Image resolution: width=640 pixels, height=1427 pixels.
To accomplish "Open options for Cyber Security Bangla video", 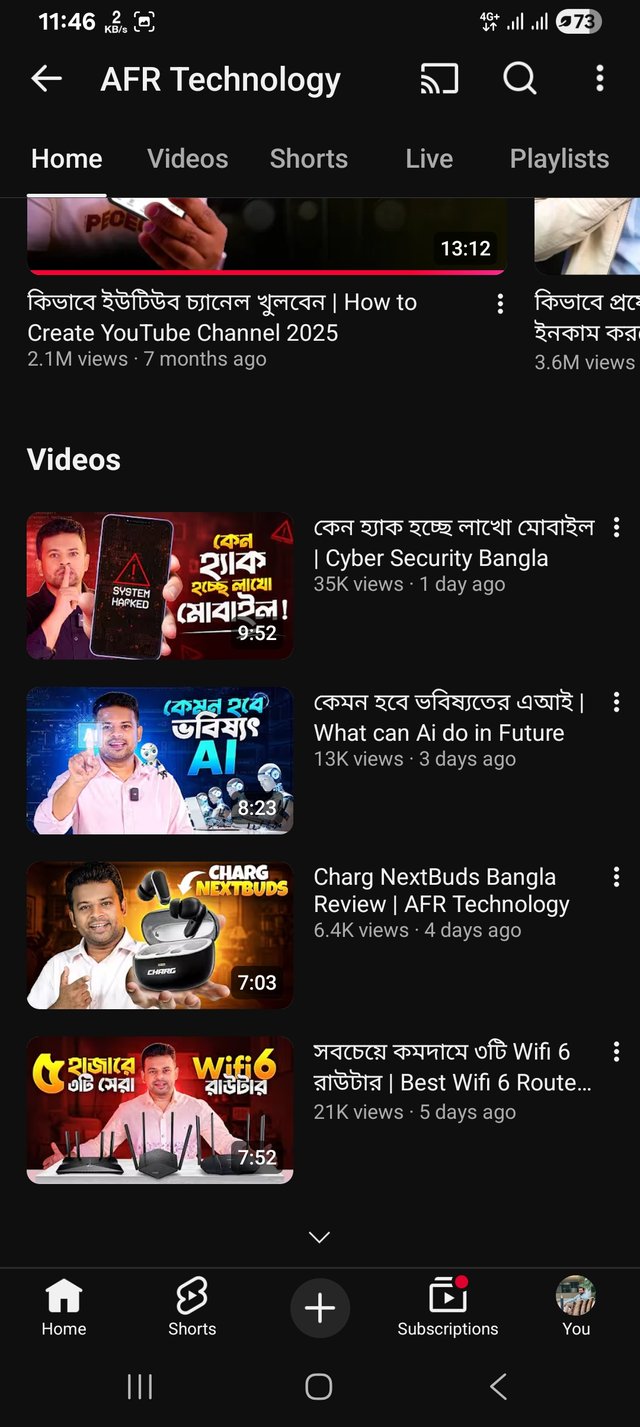I will coord(616,527).
